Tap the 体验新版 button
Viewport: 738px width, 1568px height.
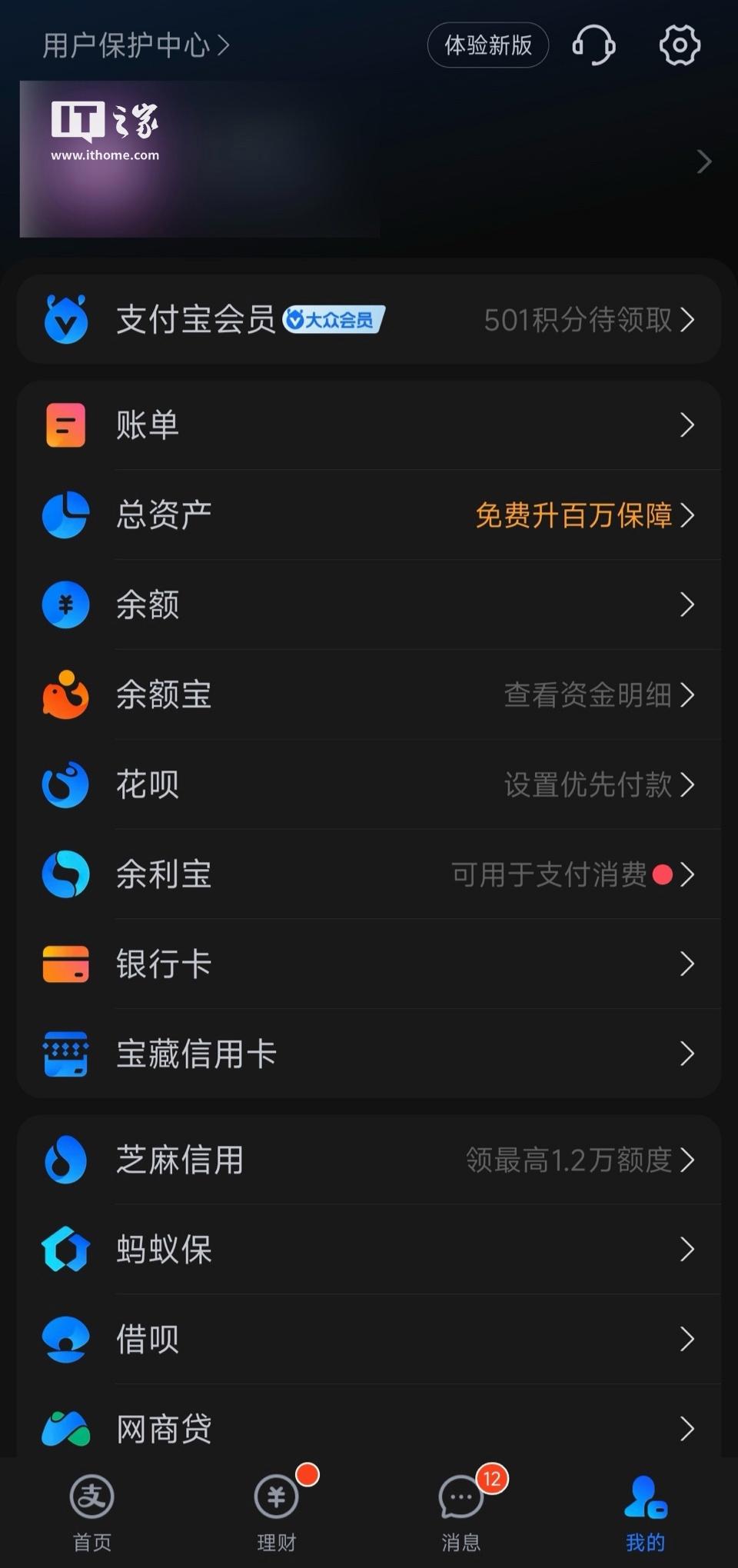488,45
